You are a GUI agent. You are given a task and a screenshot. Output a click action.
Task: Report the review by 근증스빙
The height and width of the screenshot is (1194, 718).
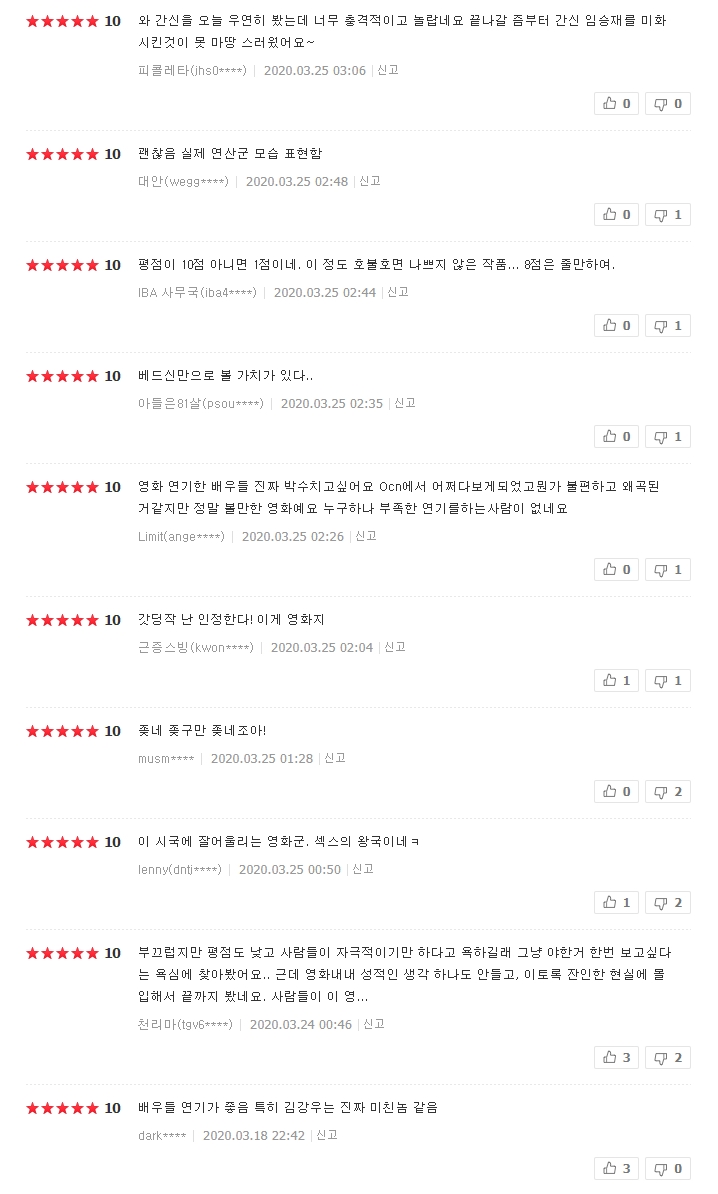tap(395, 647)
